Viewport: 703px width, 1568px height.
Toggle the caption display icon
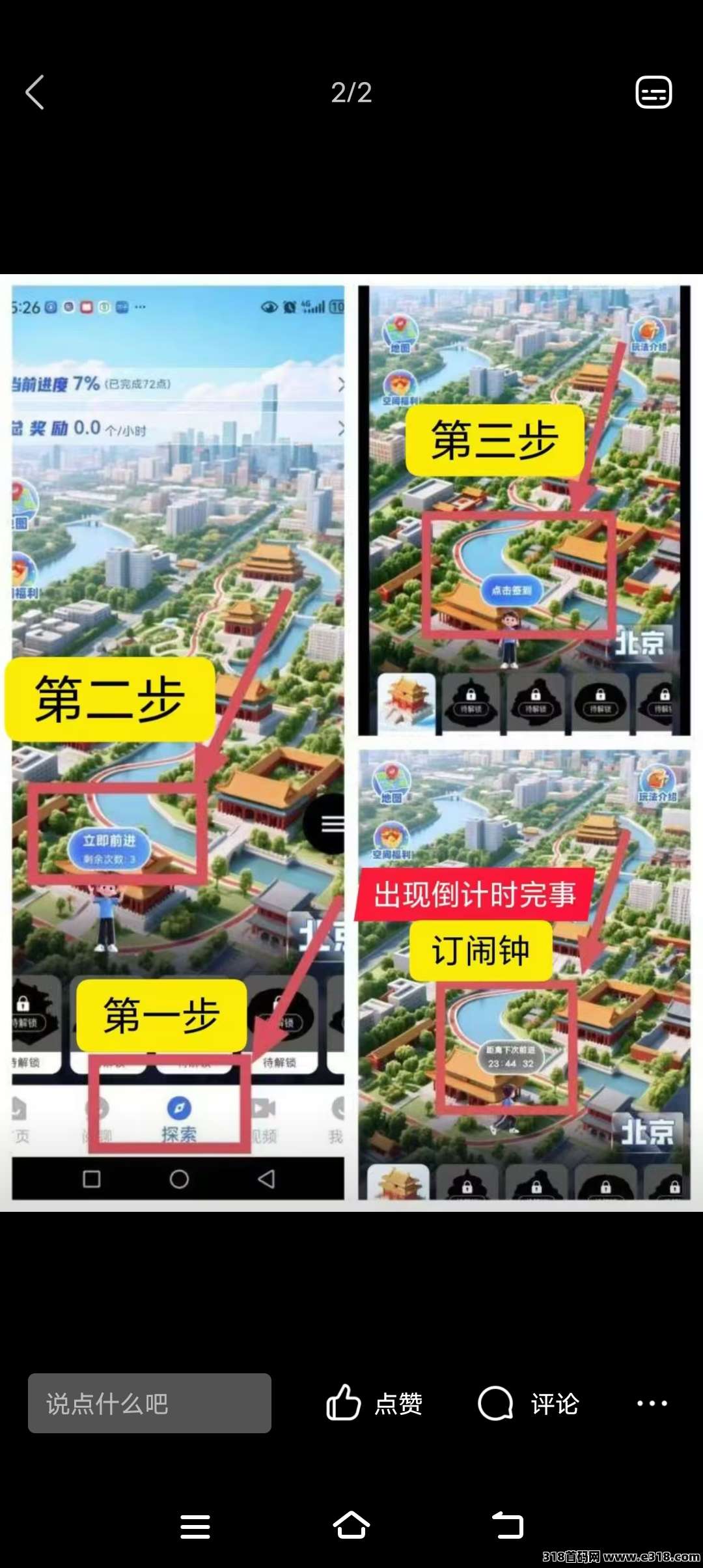654,92
